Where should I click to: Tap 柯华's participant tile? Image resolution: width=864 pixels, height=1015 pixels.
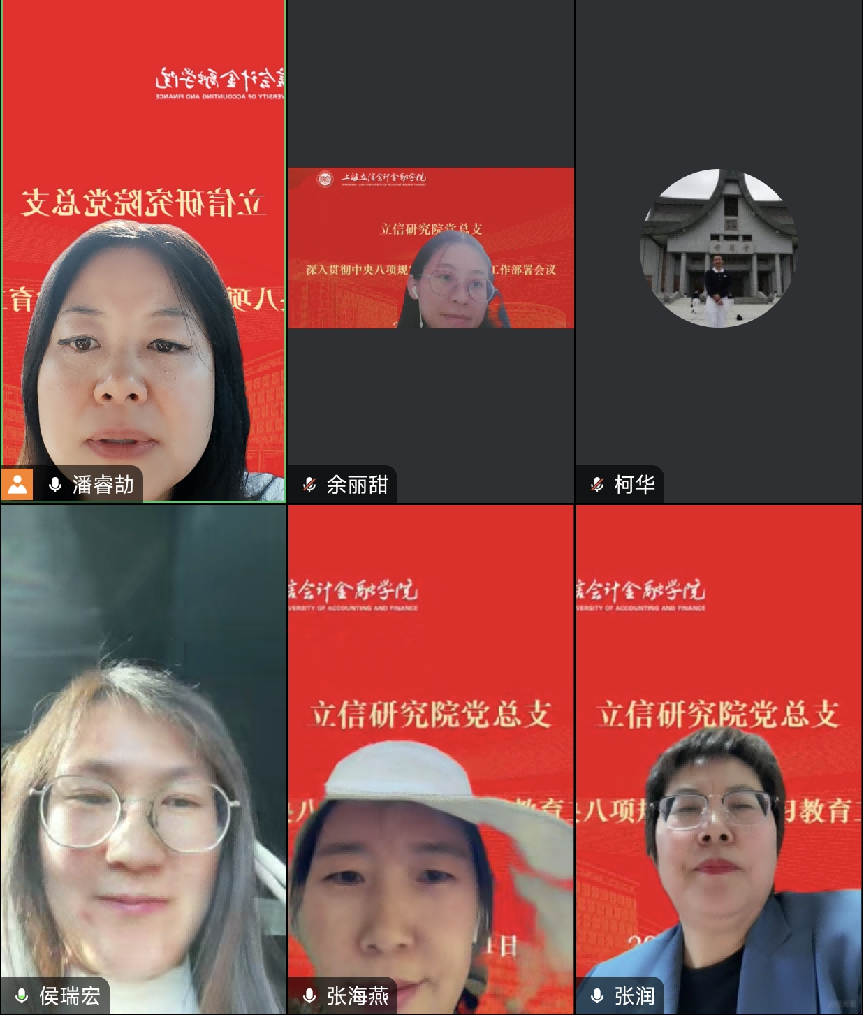coord(719,250)
